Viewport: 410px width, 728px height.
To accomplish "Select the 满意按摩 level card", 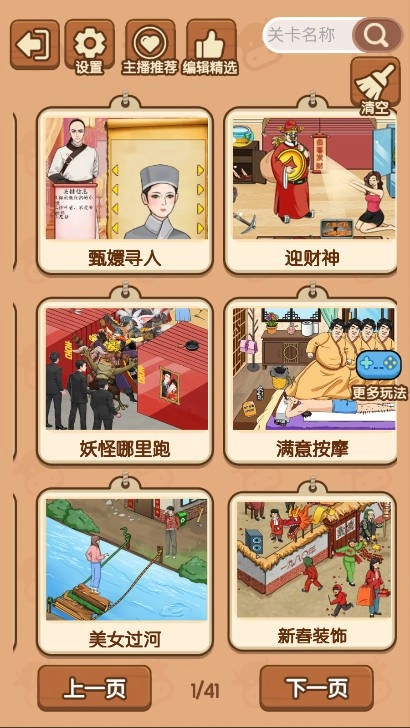I will 311,381.
